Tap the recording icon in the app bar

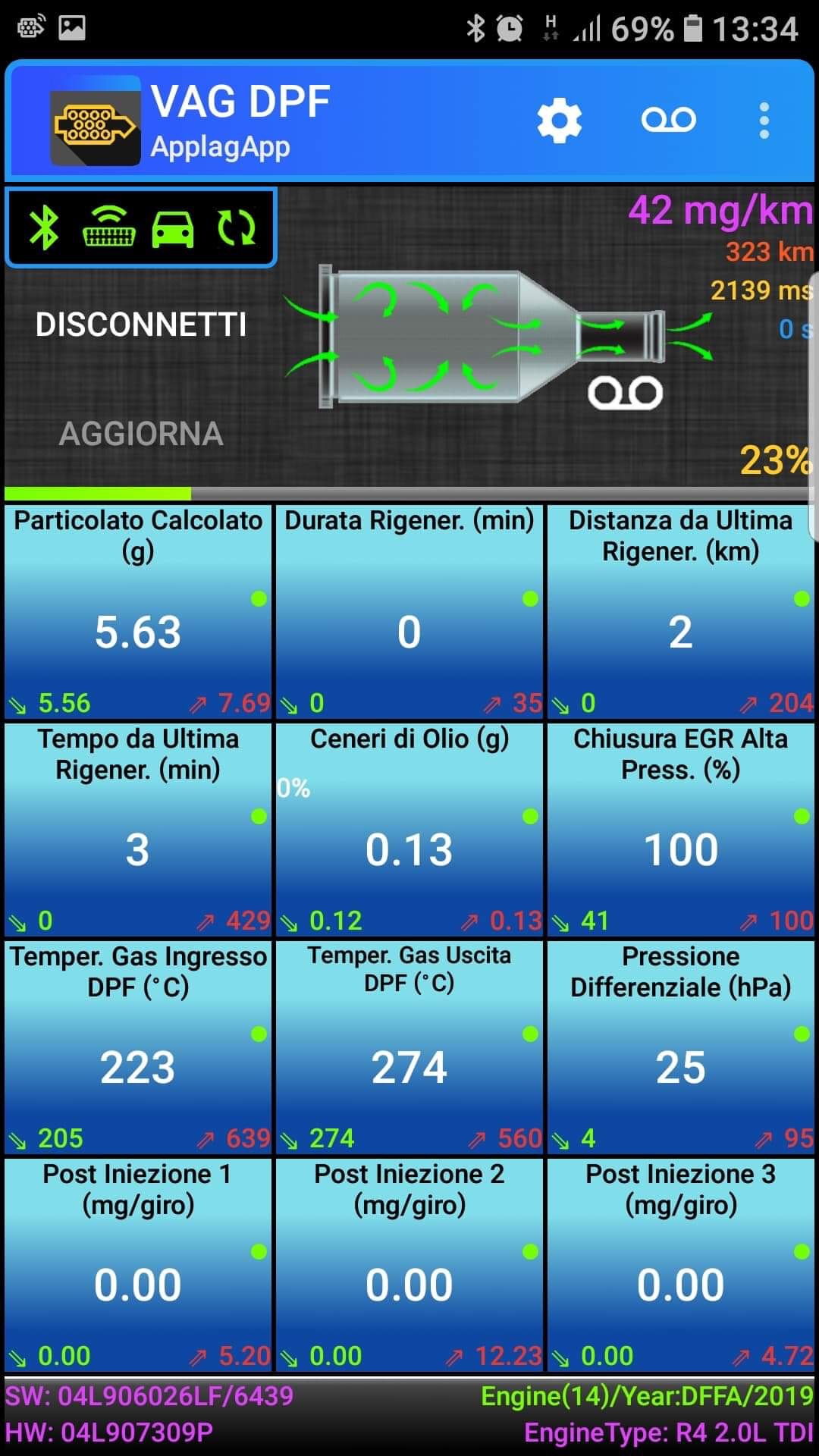[x=668, y=120]
